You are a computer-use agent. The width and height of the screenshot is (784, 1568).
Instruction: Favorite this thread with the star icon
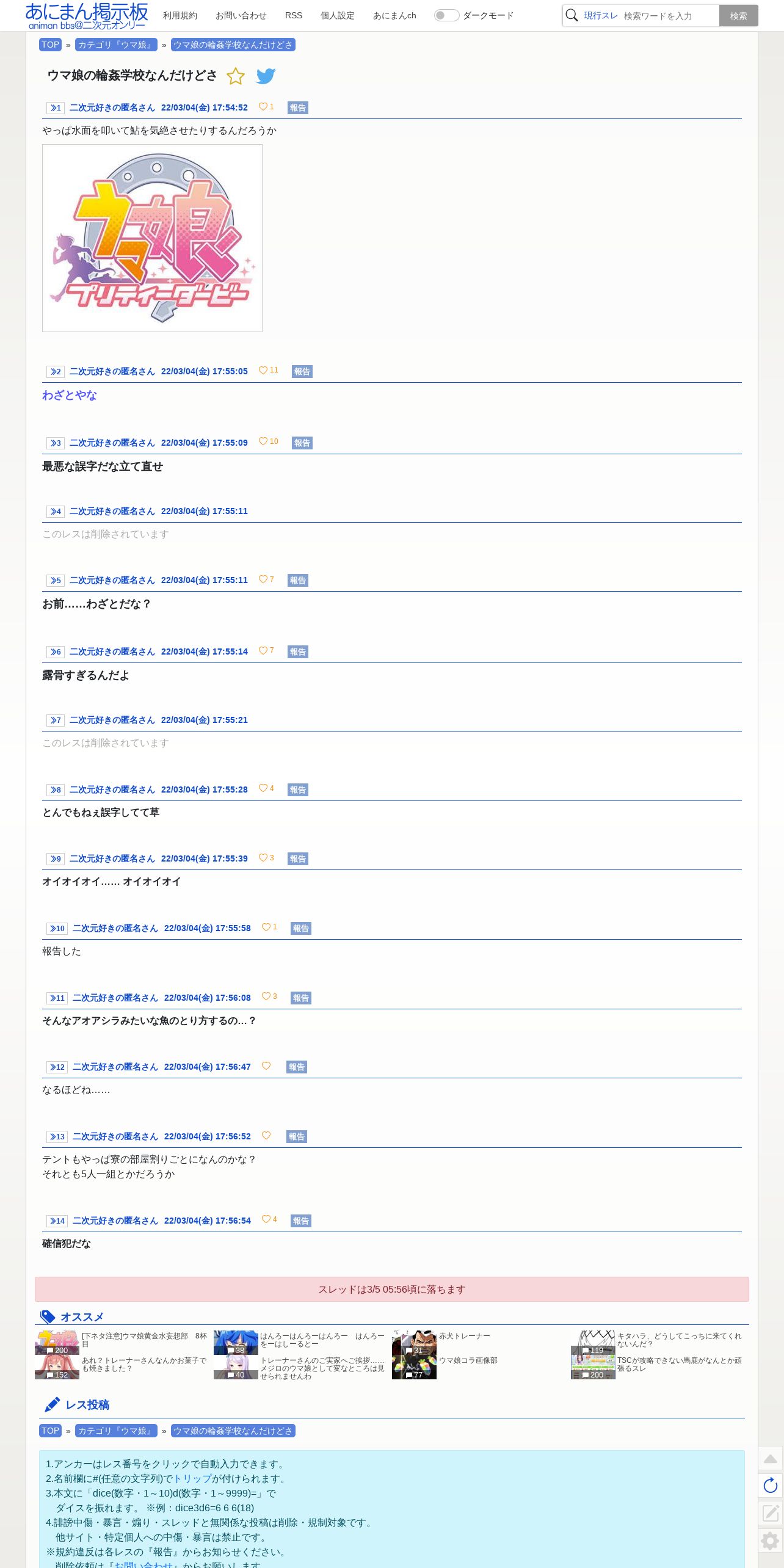tap(236, 76)
